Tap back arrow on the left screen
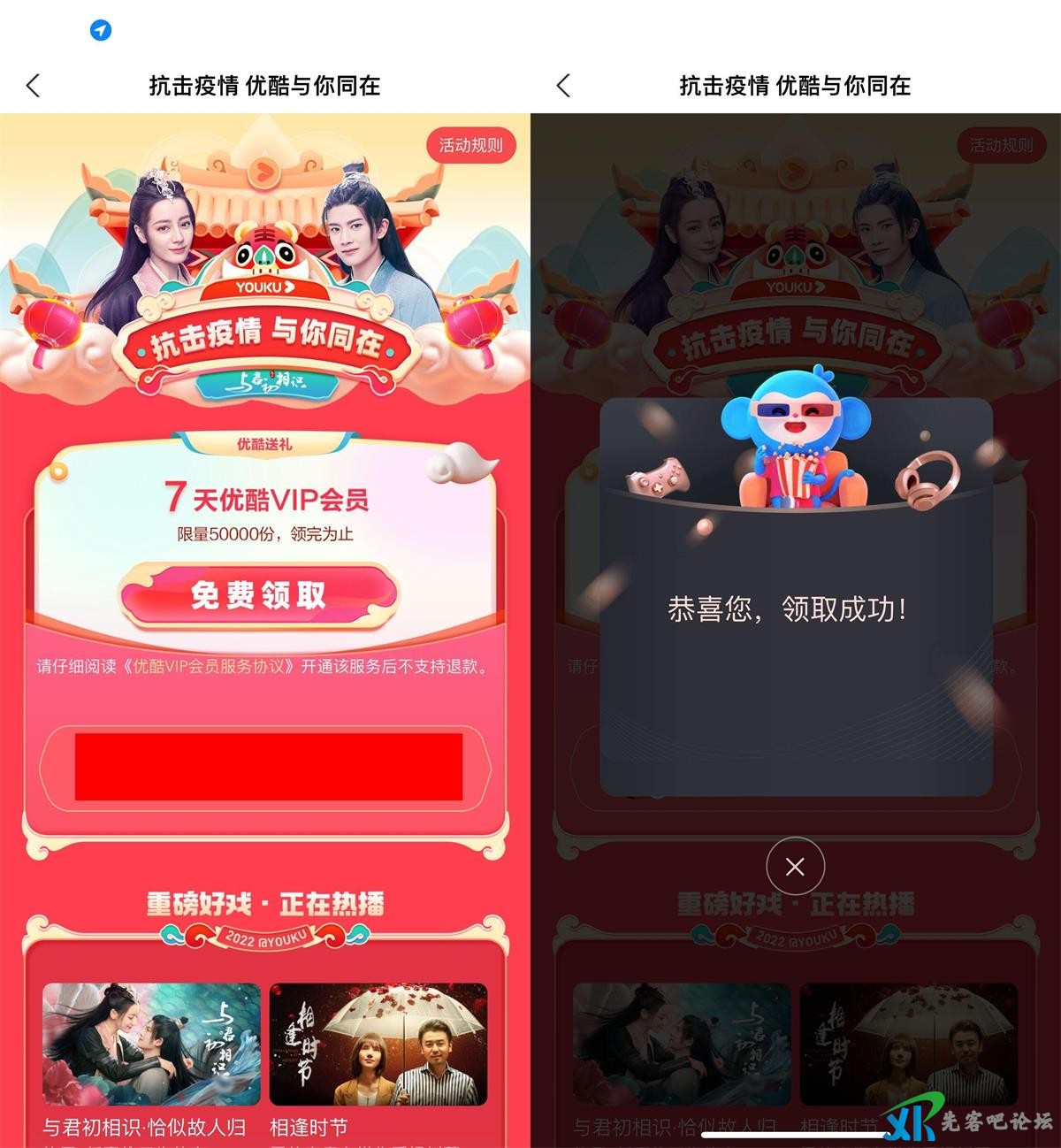 point(34,86)
